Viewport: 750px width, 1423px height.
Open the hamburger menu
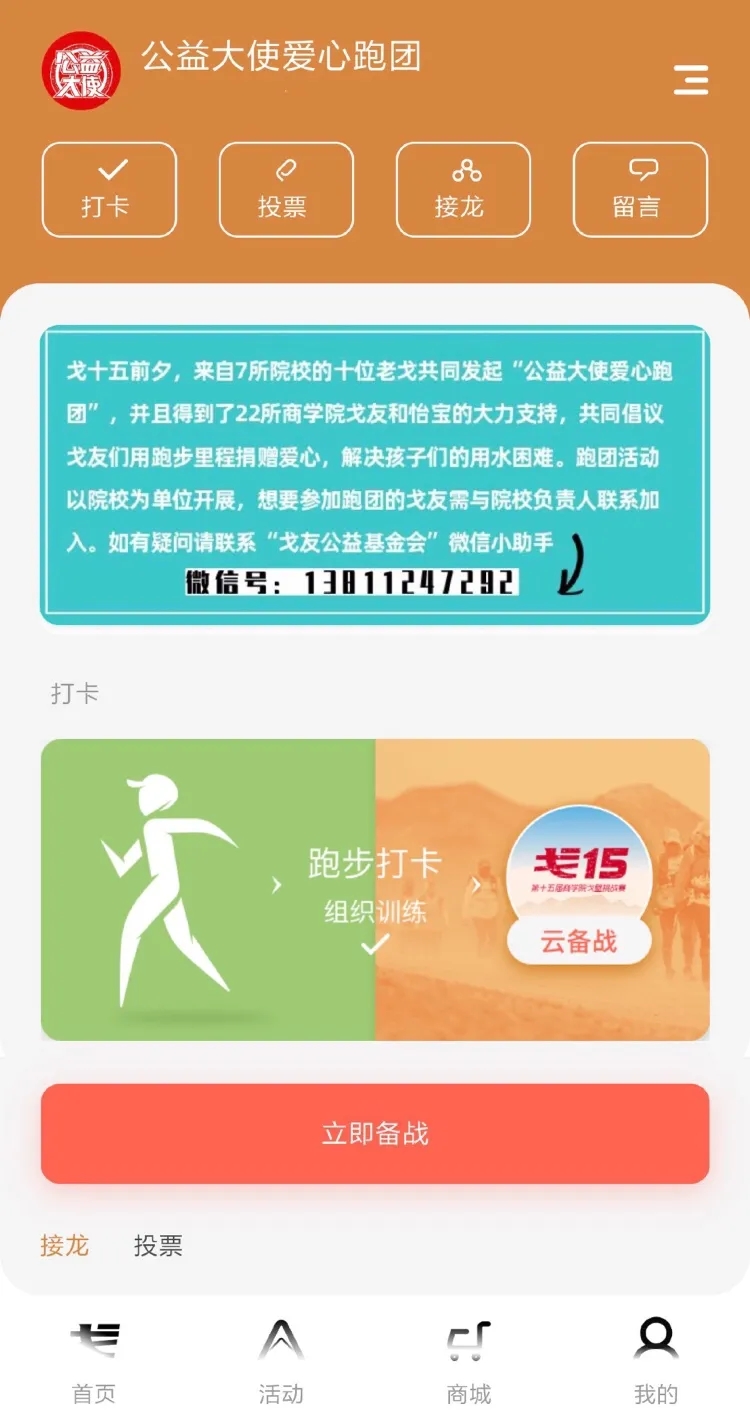tap(691, 79)
